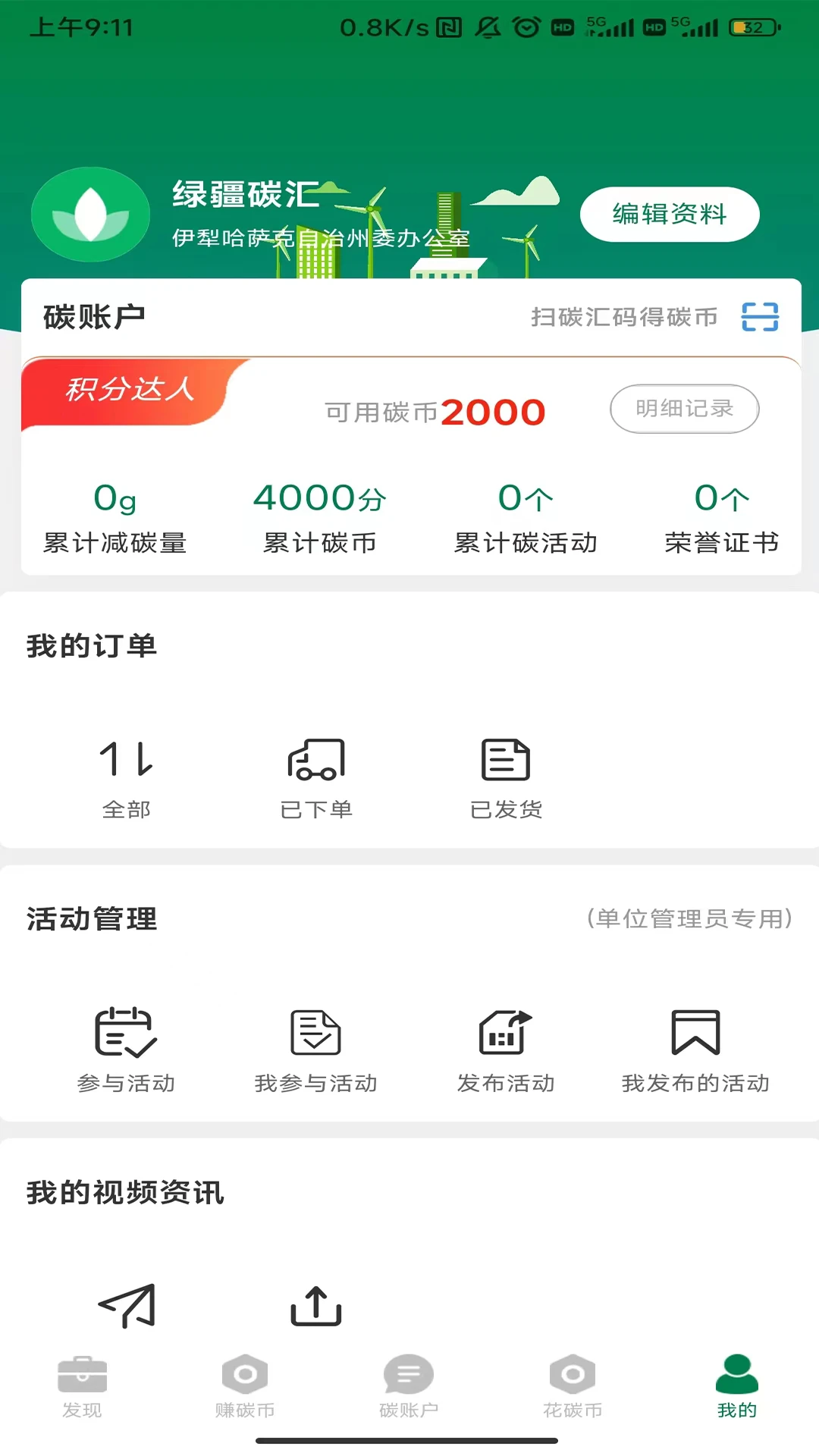Open 我发布的活动

(x=695, y=1050)
